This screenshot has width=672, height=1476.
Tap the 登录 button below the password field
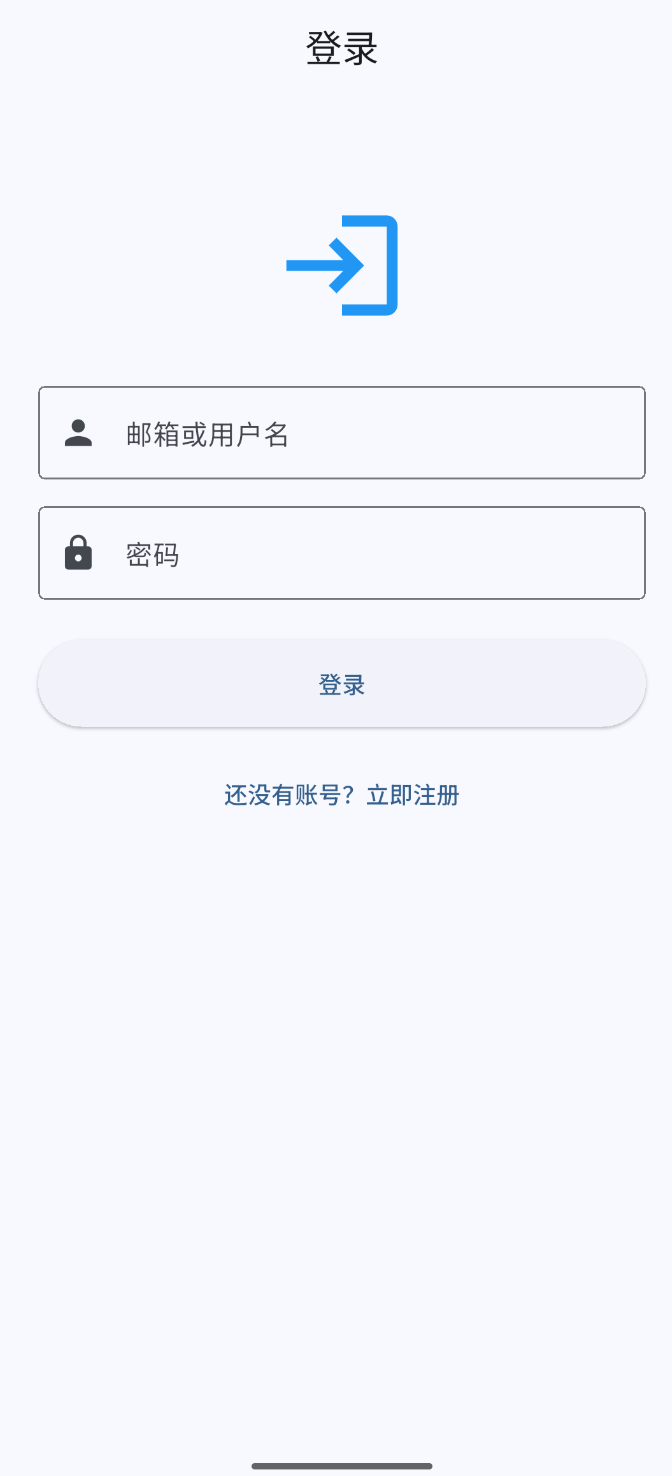point(342,684)
